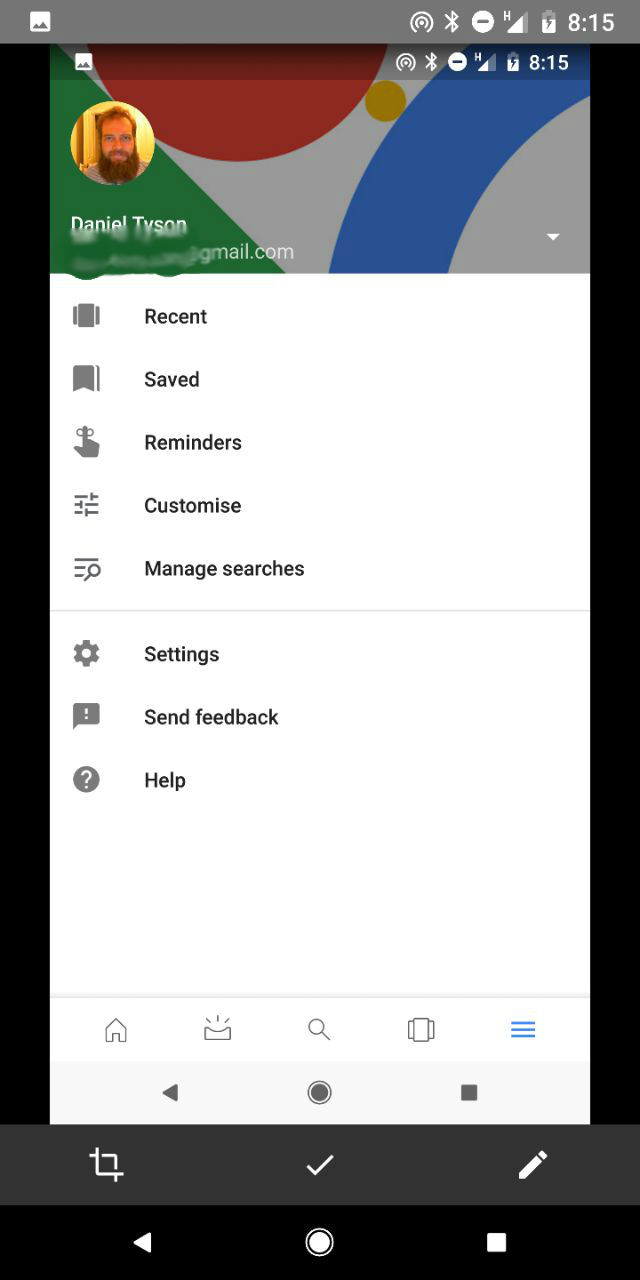Tap the system recent apps square button

pyautogui.click(x=496, y=1242)
